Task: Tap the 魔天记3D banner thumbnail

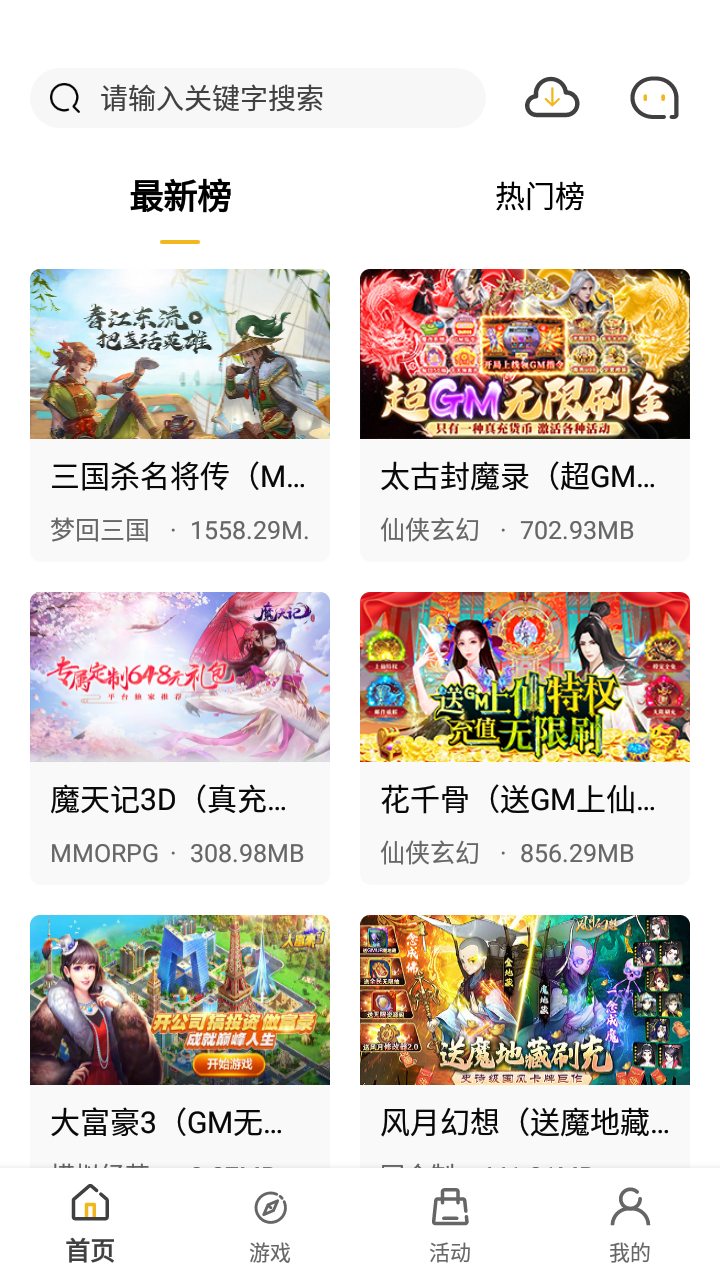Action: coord(179,676)
